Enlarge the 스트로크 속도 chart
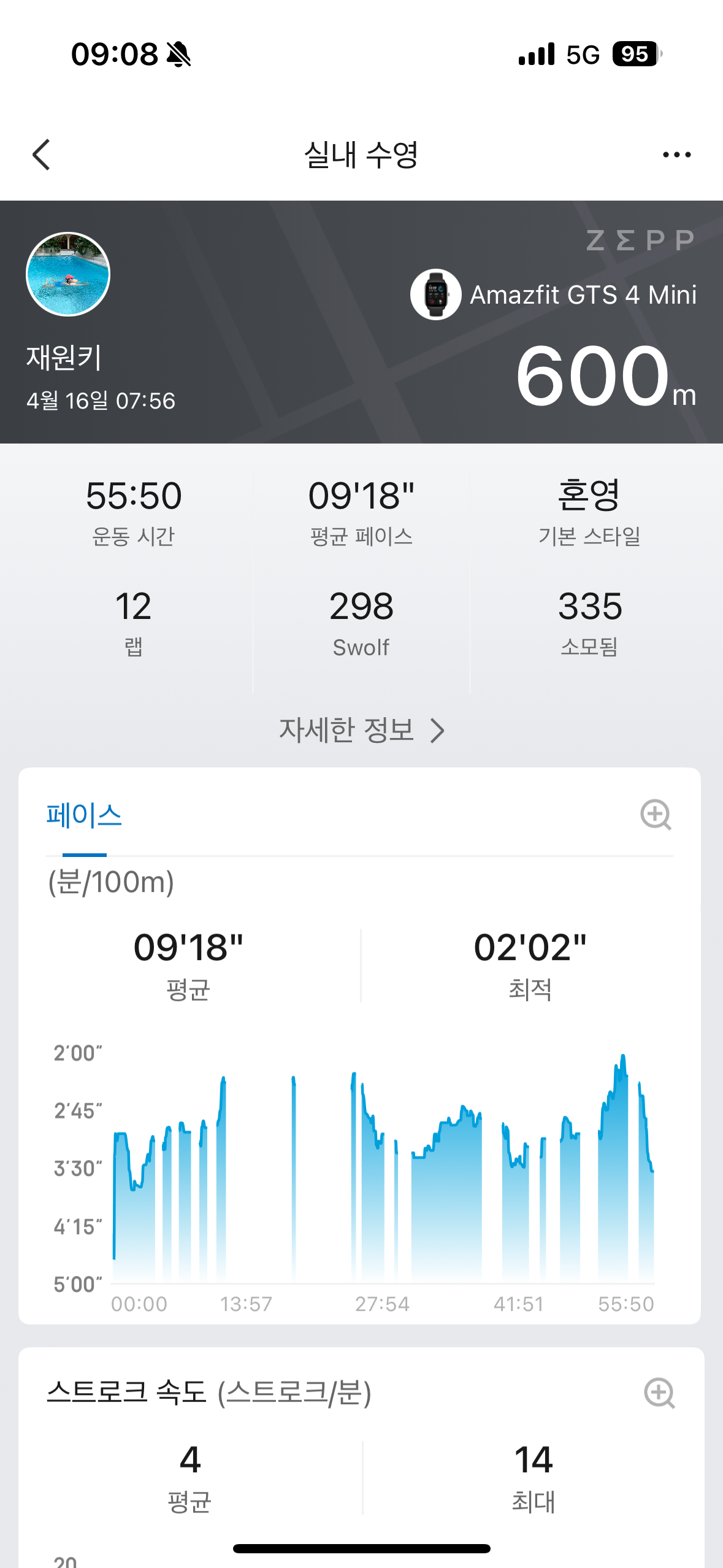The height and width of the screenshot is (1568, 723). [659, 1393]
